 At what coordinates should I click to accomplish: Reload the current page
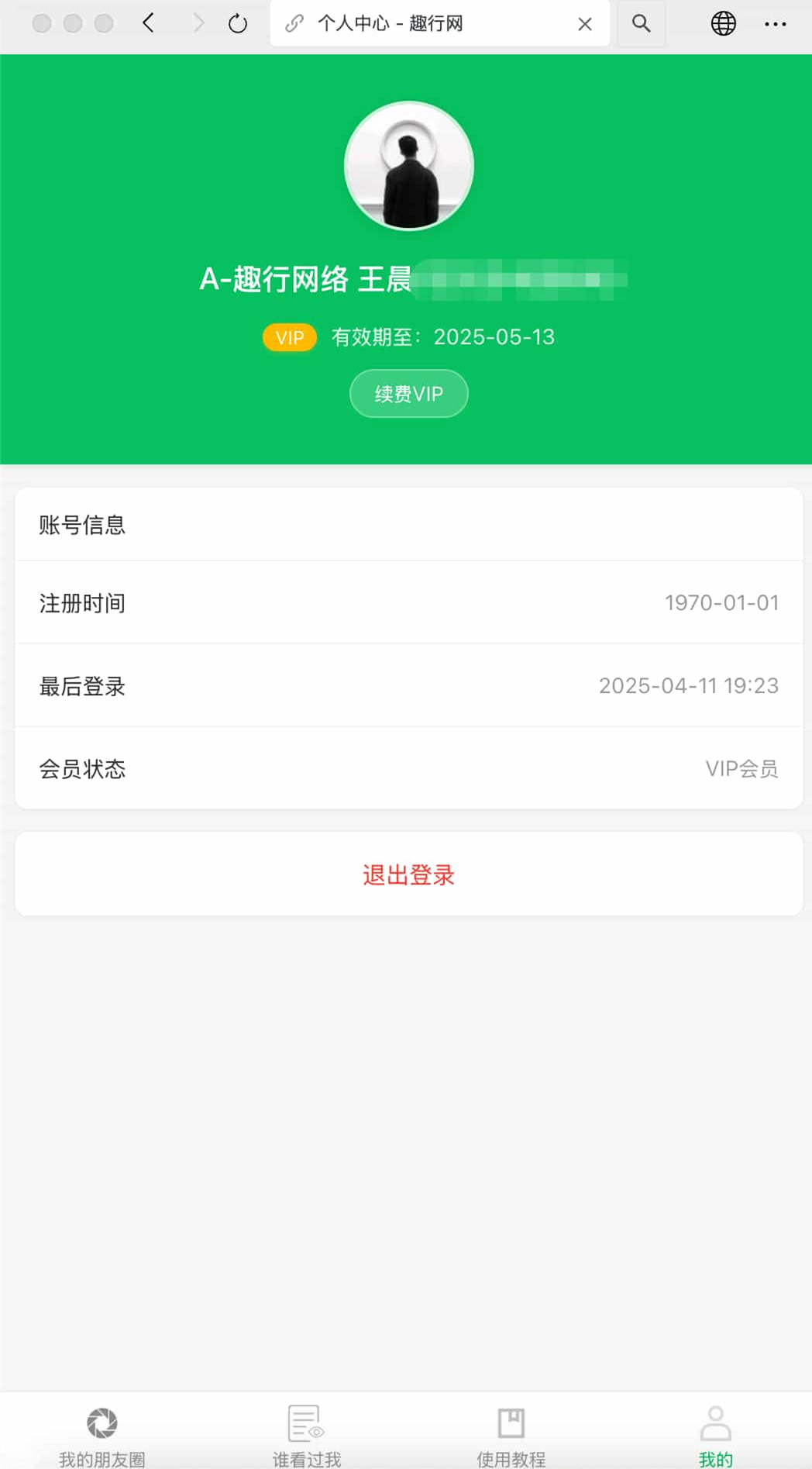click(x=238, y=24)
